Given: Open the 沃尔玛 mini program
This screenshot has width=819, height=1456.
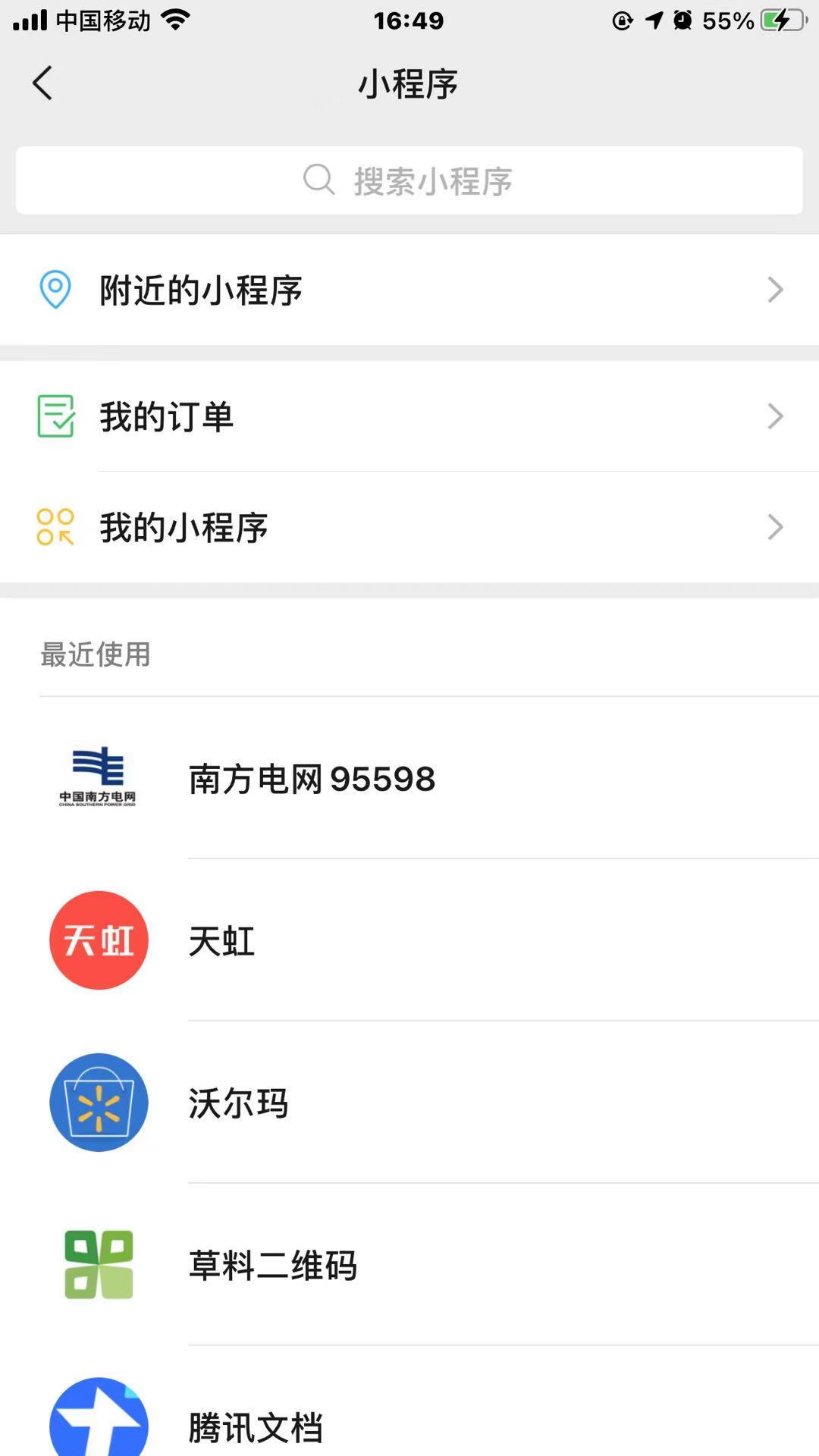Looking at the screenshot, I should (x=409, y=1103).
